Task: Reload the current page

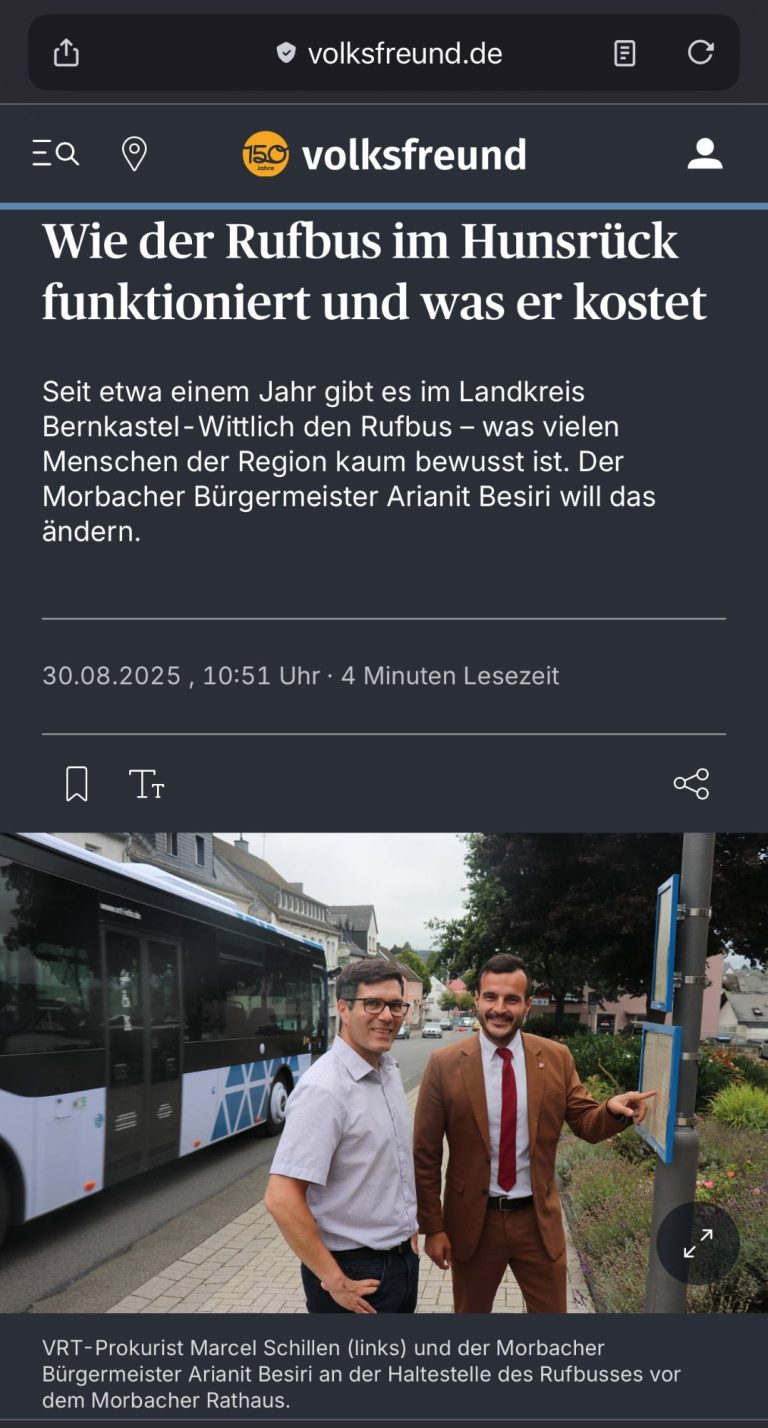Action: tap(700, 53)
